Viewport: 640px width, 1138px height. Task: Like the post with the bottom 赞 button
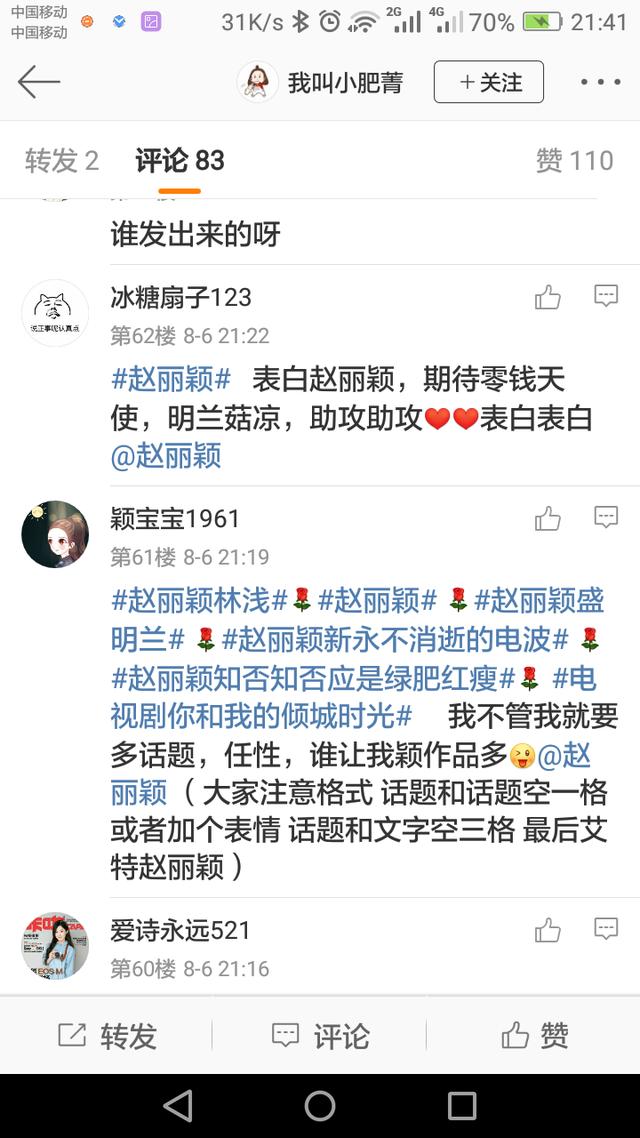click(534, 1036)
